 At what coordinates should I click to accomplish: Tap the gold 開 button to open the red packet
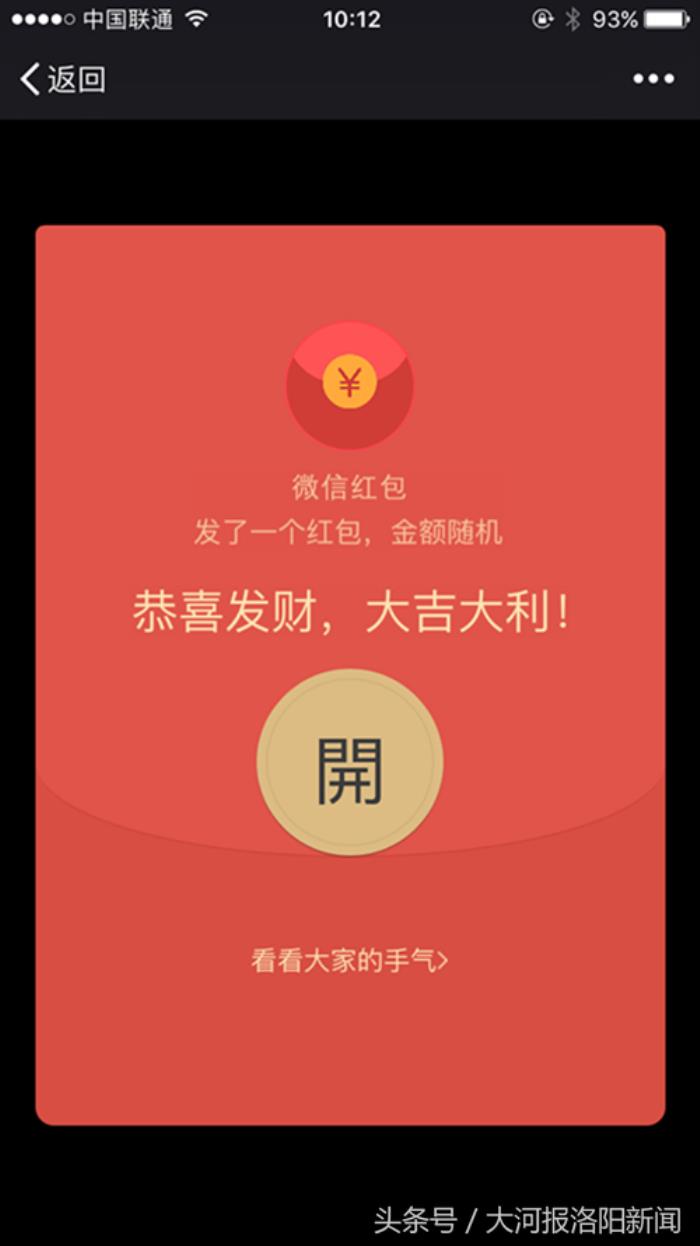pos(350,763)
